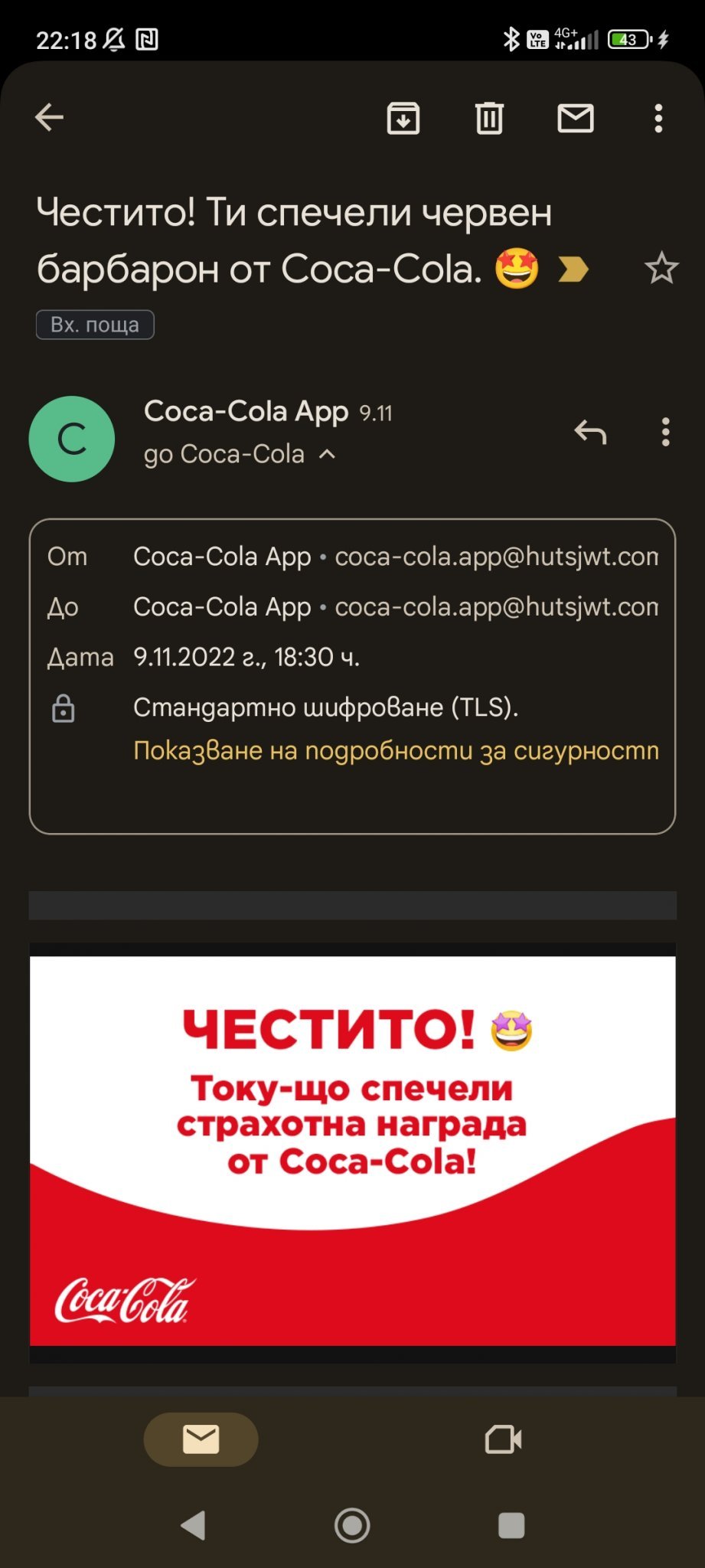Collapse the recipient details chevron
This screenshot has height=1568, width=705.
point(328,454)
